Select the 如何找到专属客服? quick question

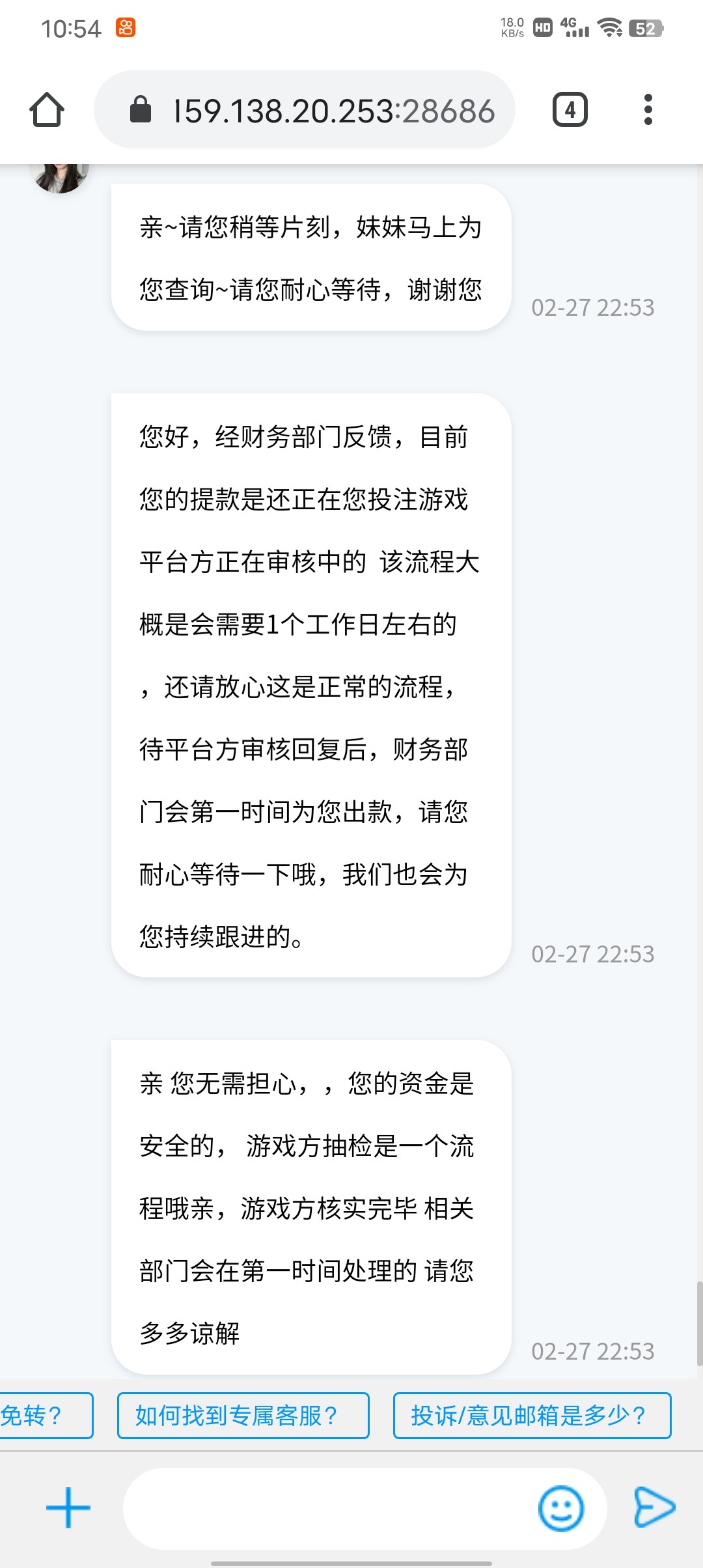click(x=243, y=1415)
